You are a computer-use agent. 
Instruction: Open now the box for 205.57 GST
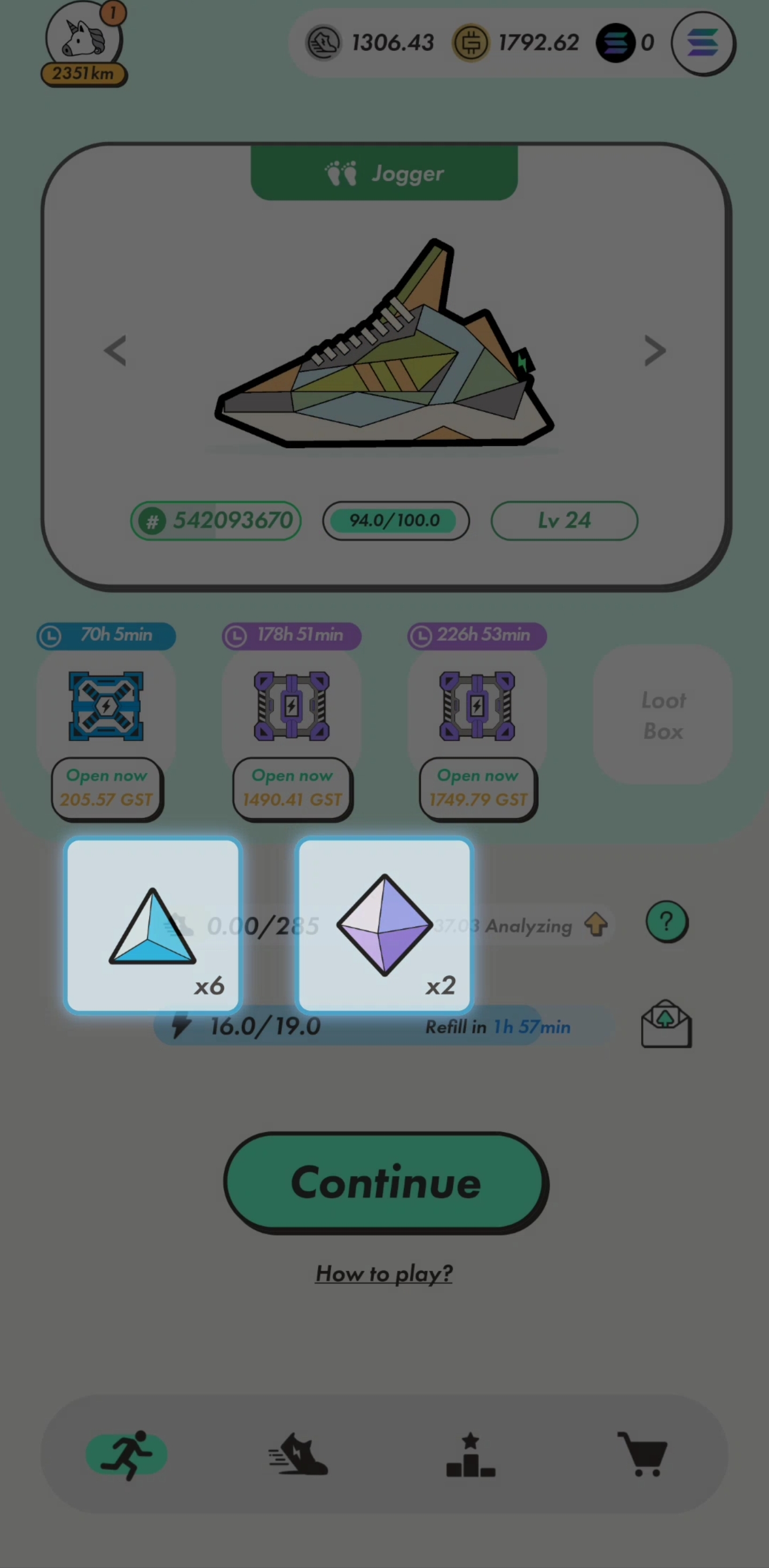[x=107, y=789]
